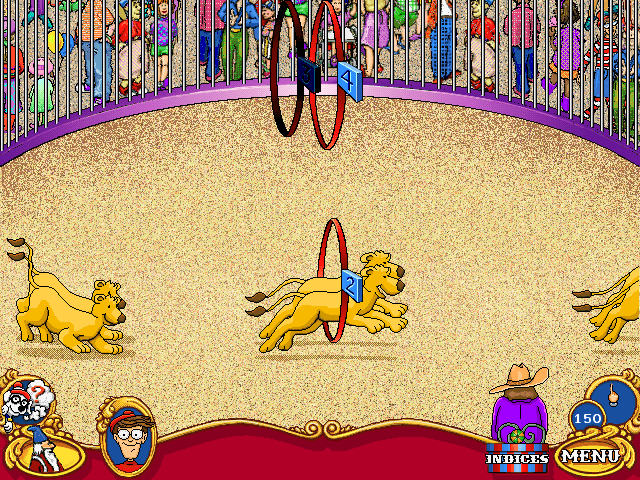
Task: Tap the Waldo portrait medallion
Action: tap(128, 436)
